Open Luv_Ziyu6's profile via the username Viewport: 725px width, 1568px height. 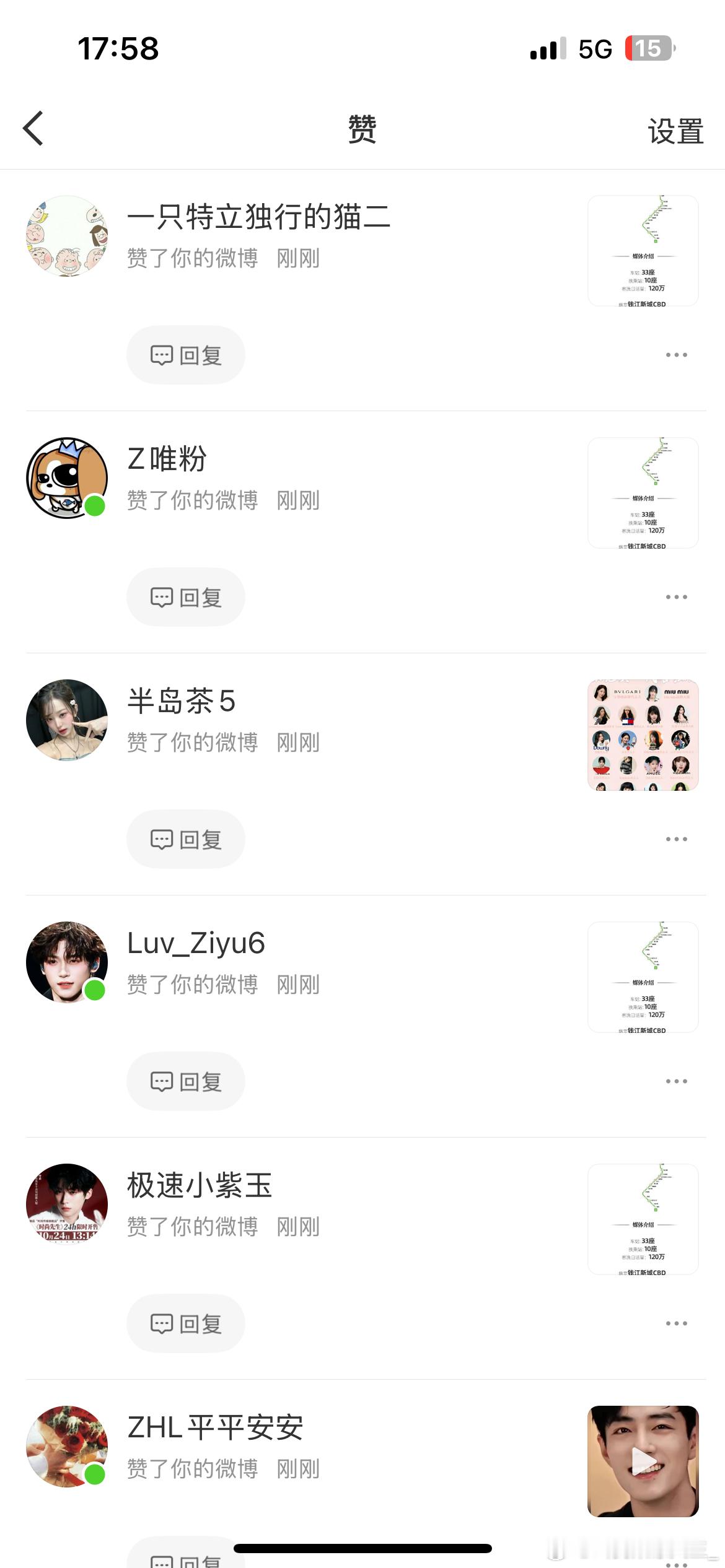[x=196, y=943]
